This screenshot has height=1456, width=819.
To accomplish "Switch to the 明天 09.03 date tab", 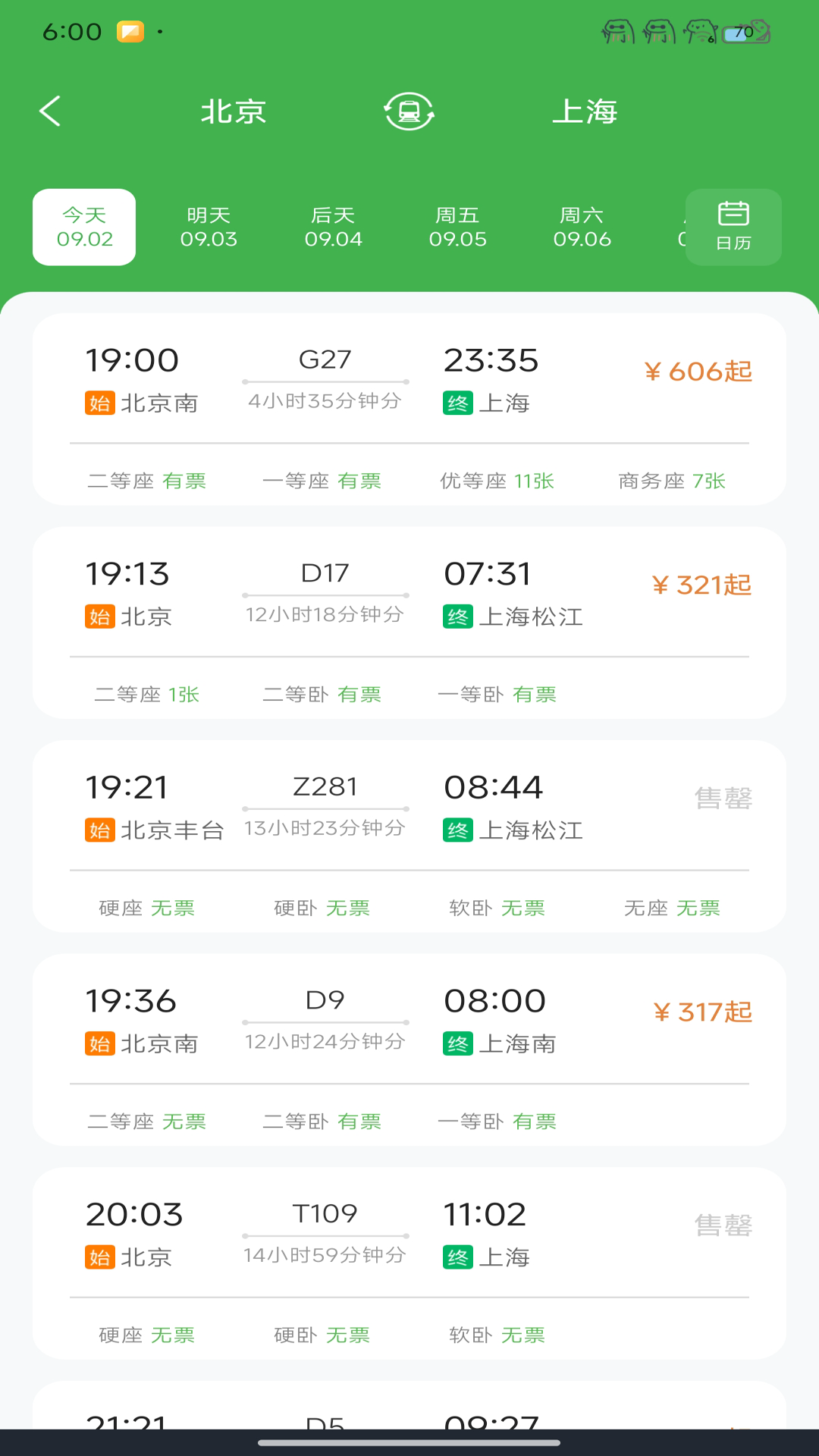I will coord(209,227).
